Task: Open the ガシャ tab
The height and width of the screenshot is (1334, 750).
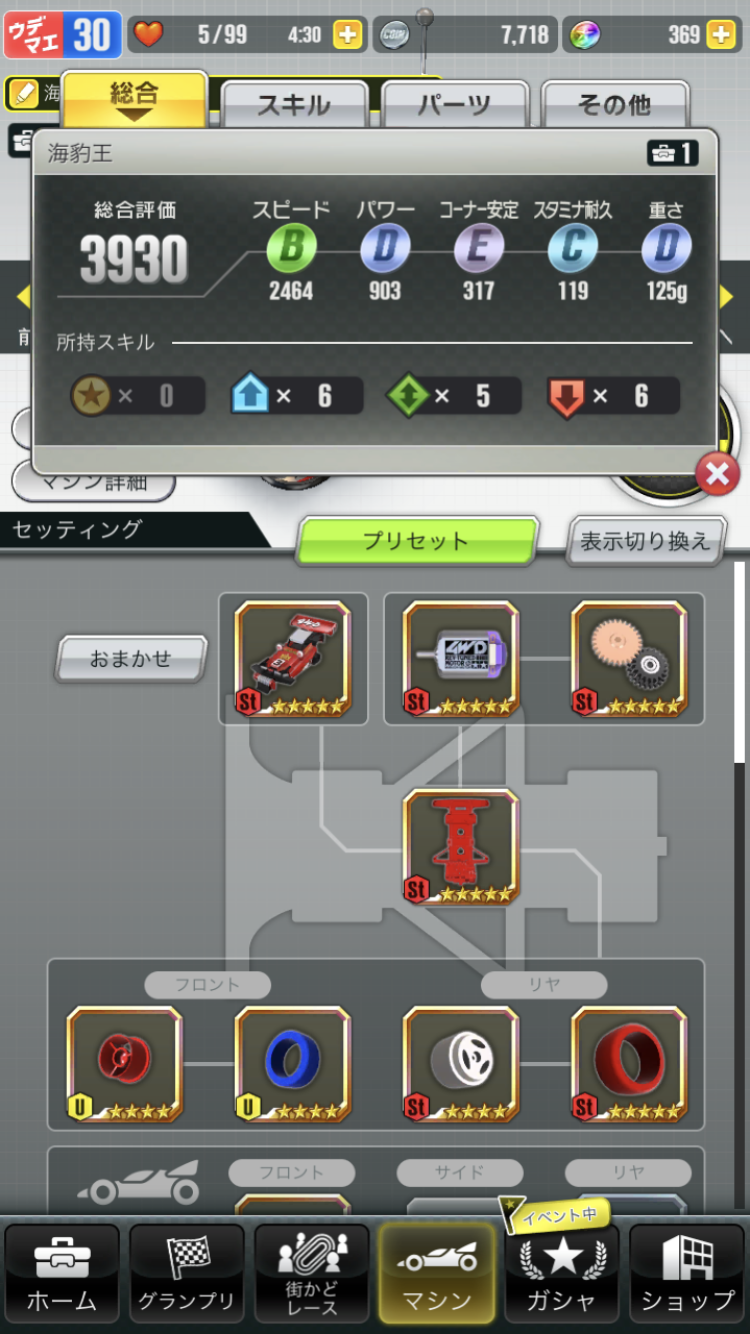Action: (x=562, y=1275)
